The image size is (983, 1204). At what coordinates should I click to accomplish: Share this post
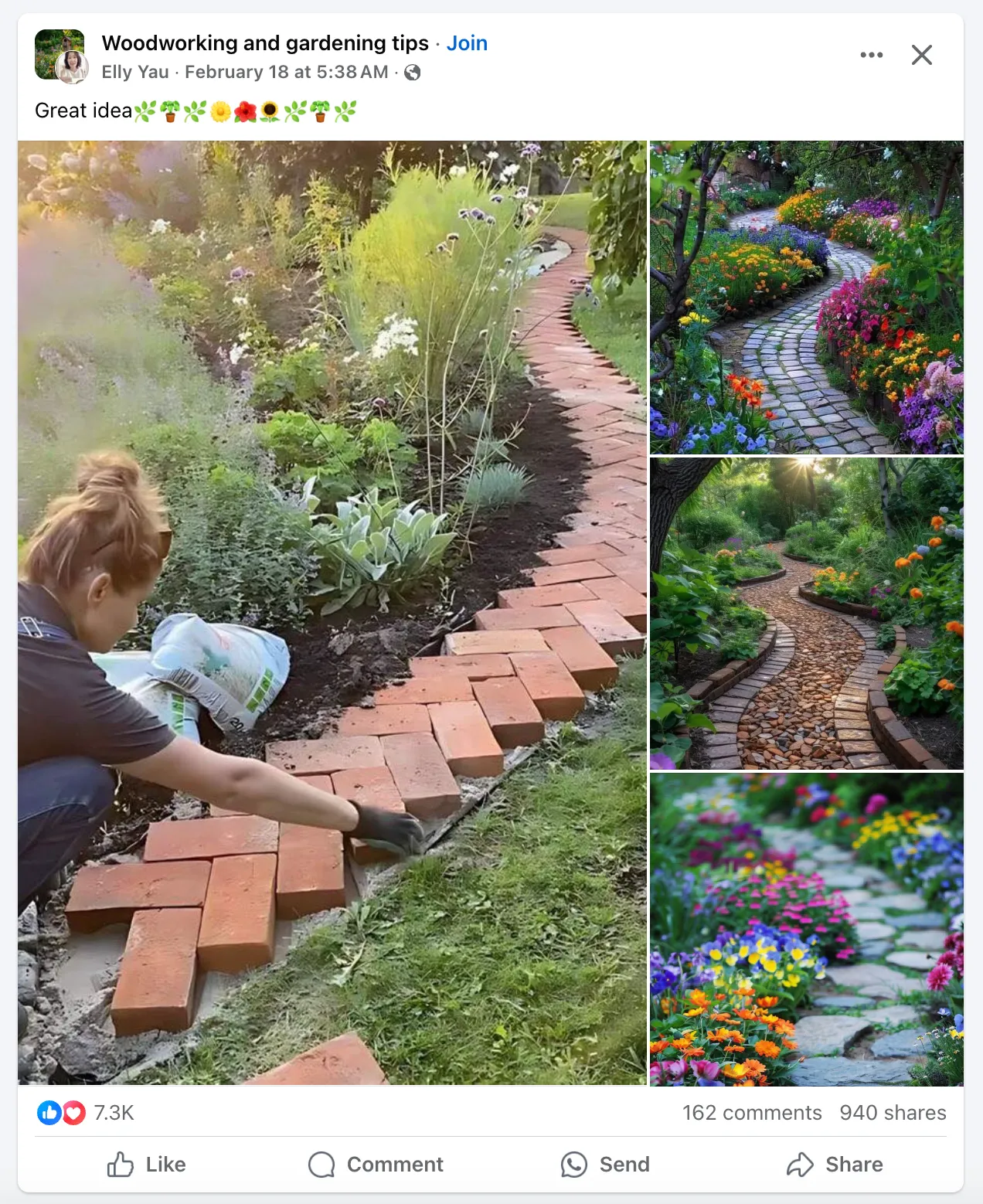835,1165
